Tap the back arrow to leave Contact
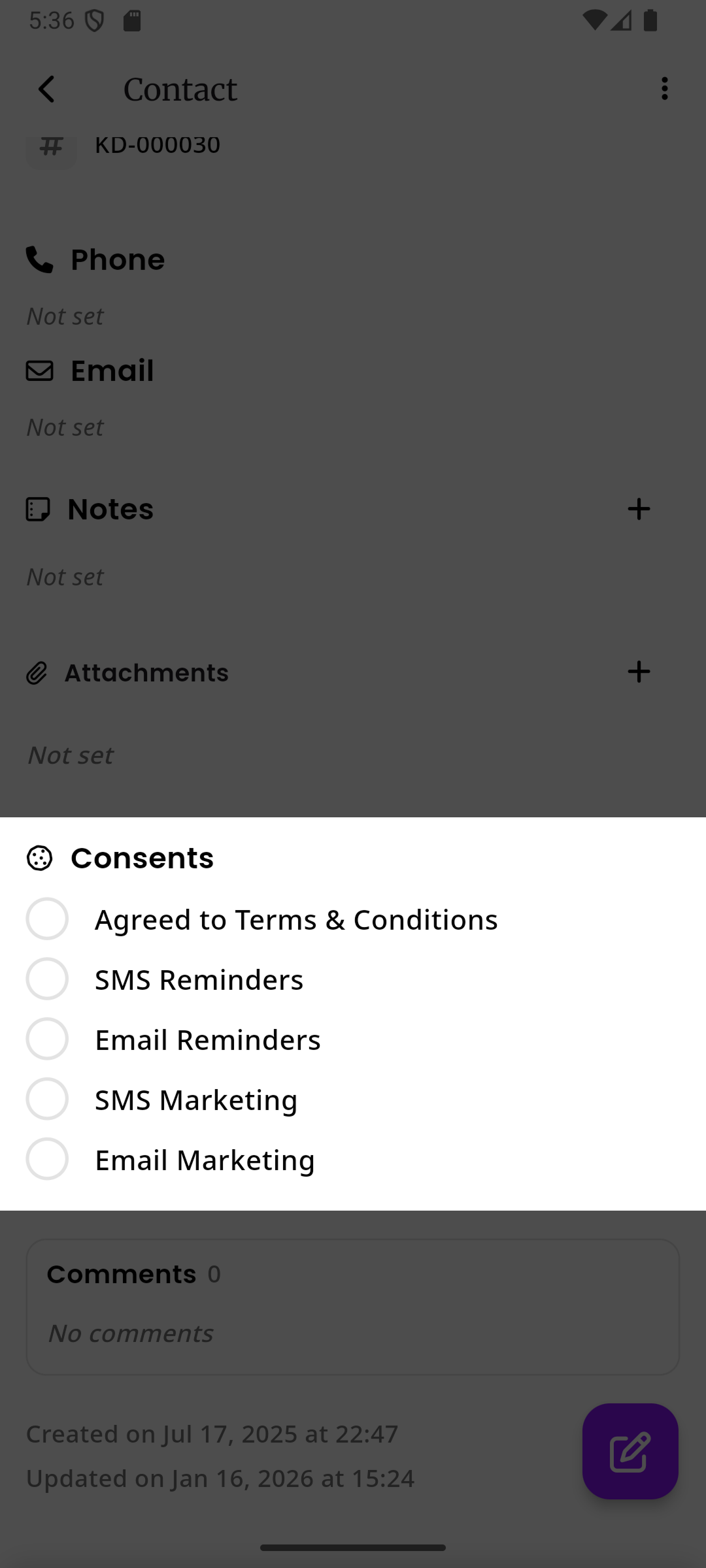Image resolution: width=706 pixels, height=1568 pixels. pyautogui.click(x=46, y=89)
